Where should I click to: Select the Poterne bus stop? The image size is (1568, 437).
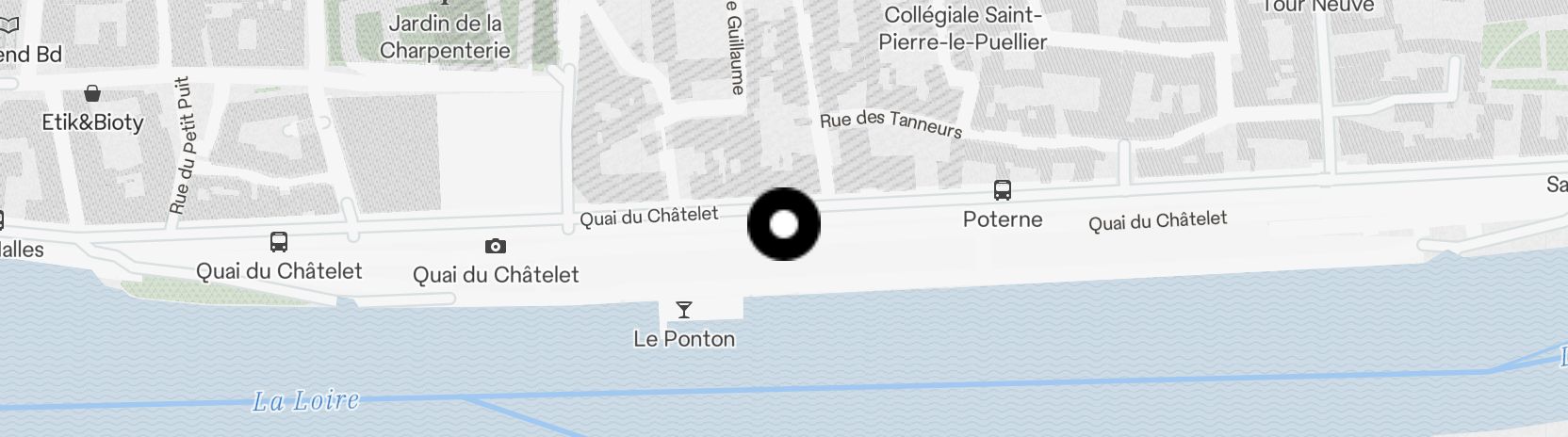click(x=1003, y=191)
